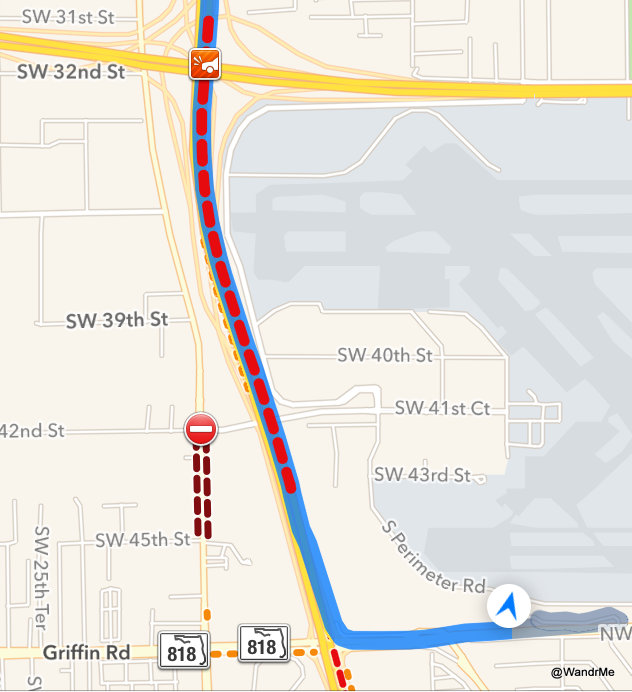This screenshot has height=692, width=632.
Task: Select the blue current location arrow
Action: point(508,605)
